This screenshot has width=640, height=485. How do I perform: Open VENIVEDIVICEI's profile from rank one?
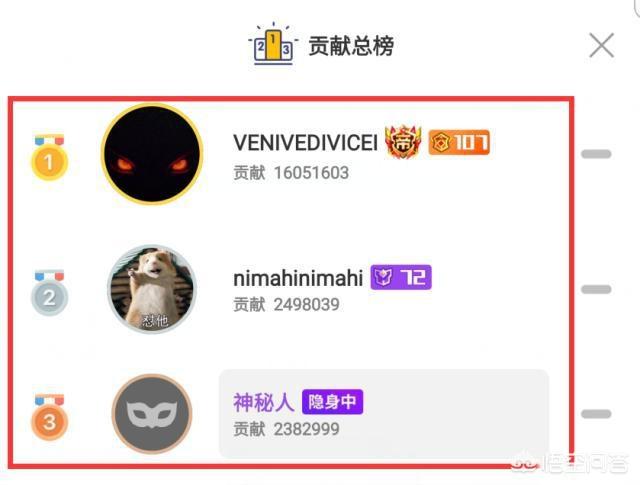click(151, 155)
